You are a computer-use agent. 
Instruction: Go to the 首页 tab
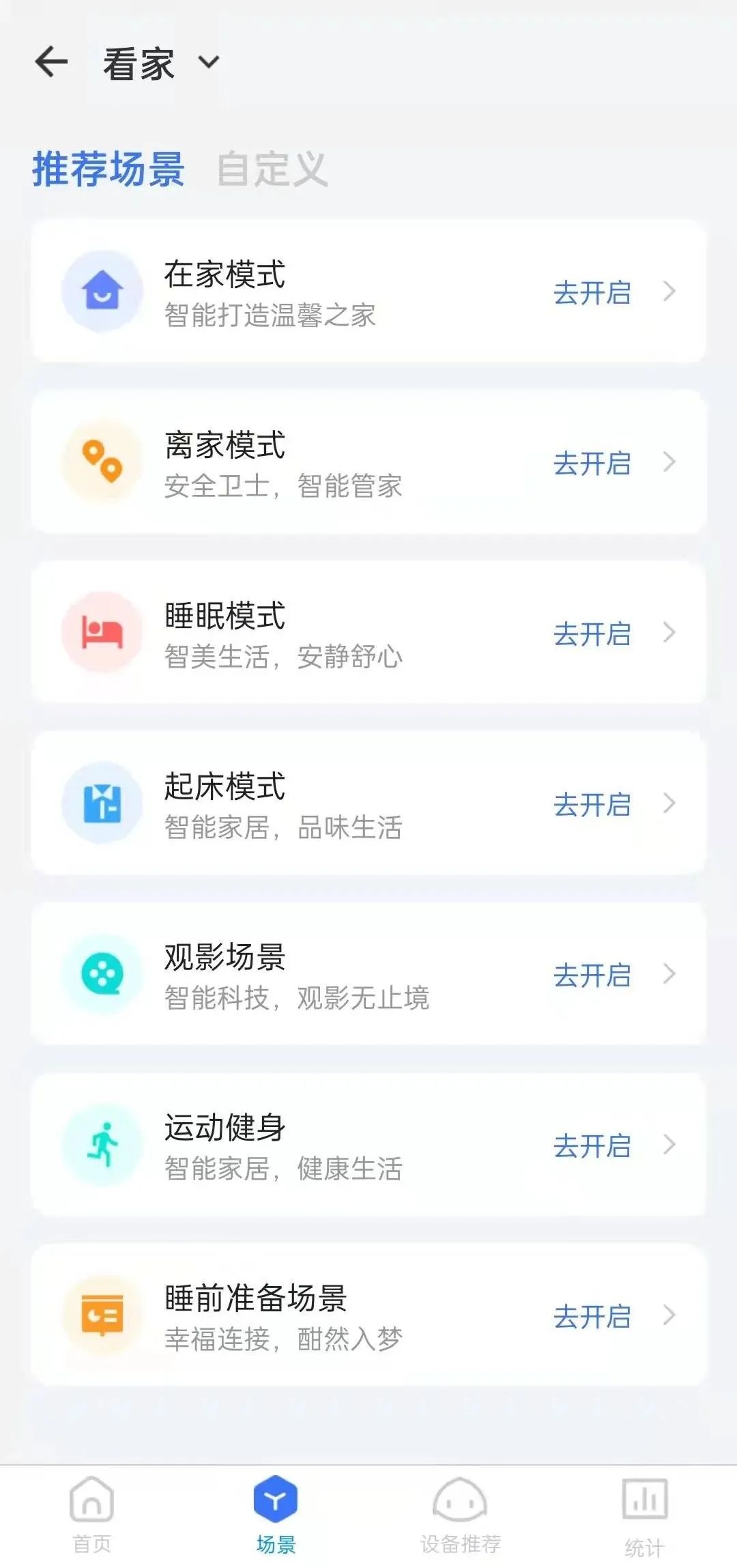click(x=92, y=1513)
